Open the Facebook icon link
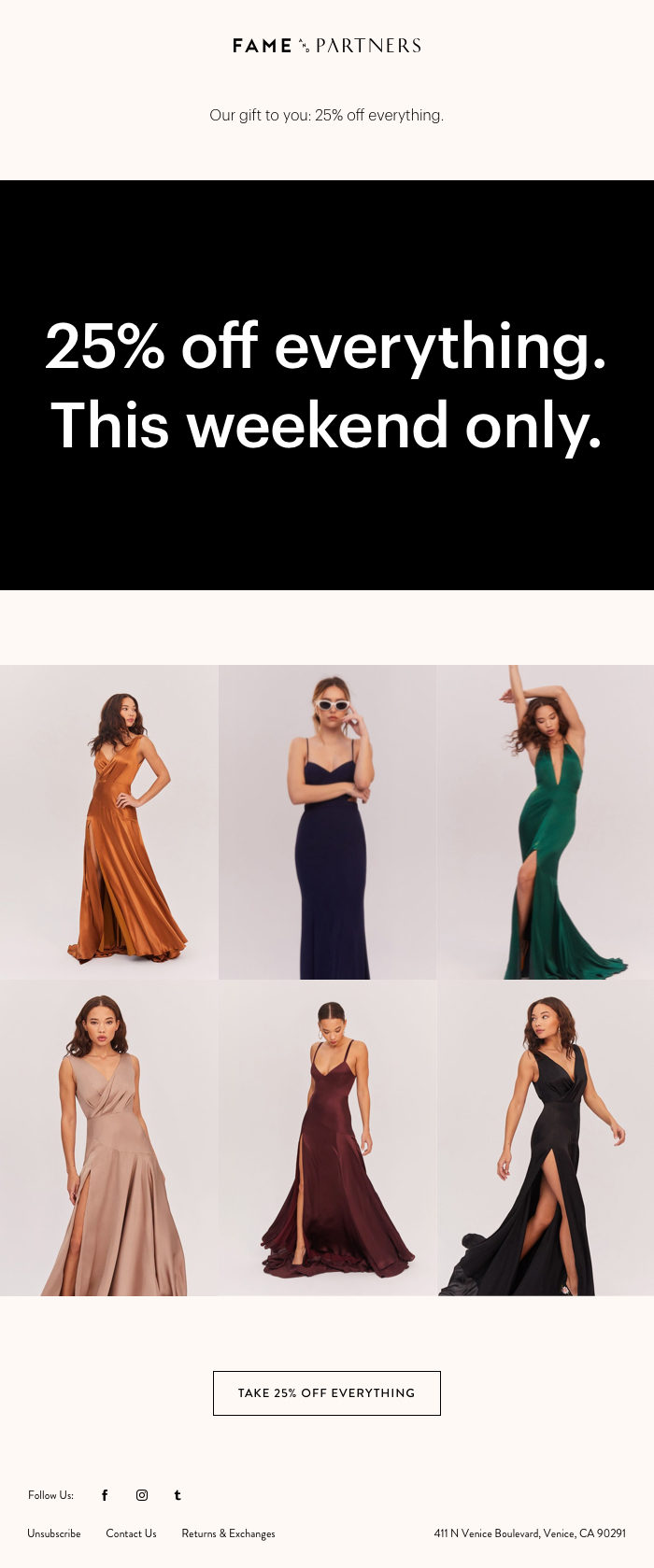Screen dimensions: 654x1568 click(x=105, y=1495)
